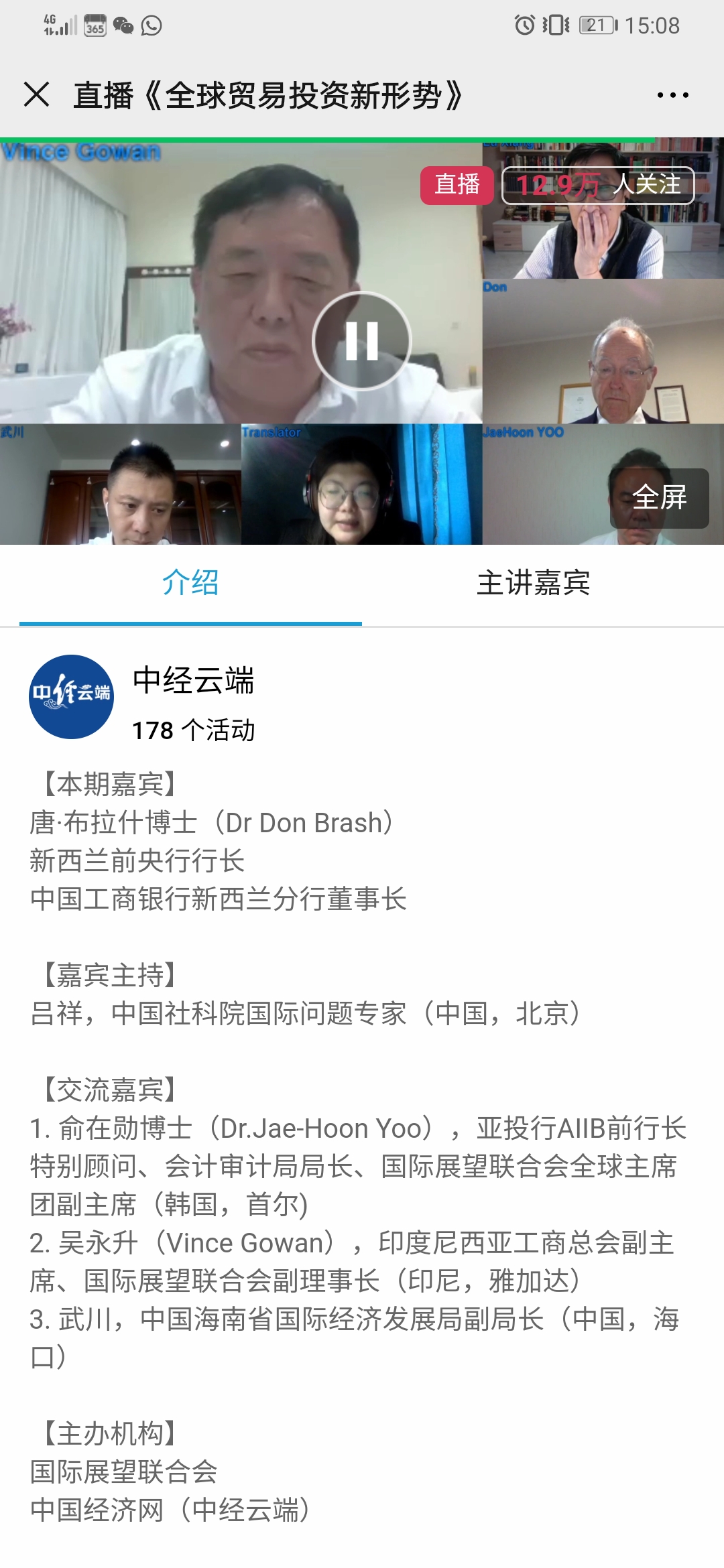Enter fullscreen with the 全屏 button
The image size is (724, 1568).
[x=660, y=498]
